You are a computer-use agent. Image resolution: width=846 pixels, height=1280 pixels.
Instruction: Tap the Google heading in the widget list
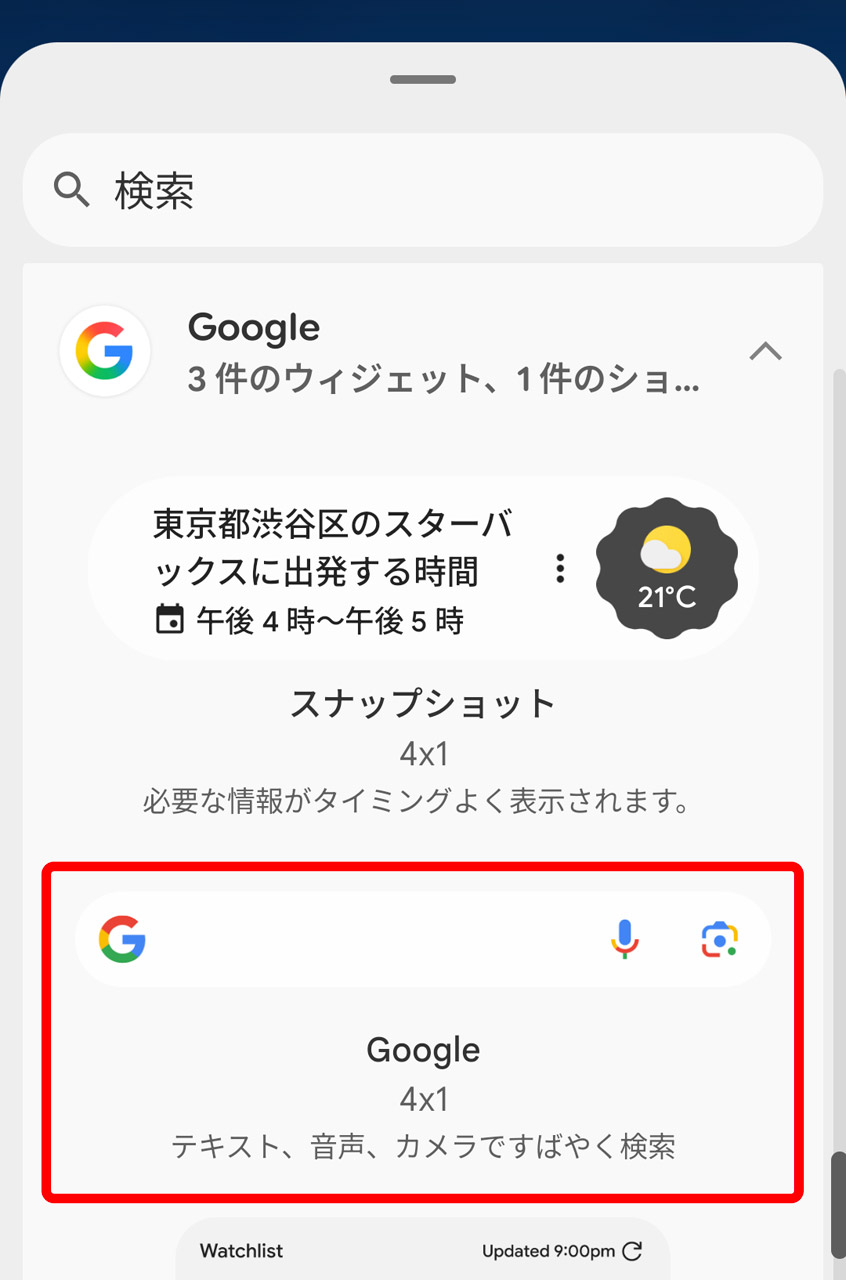(x=254, y=327)
